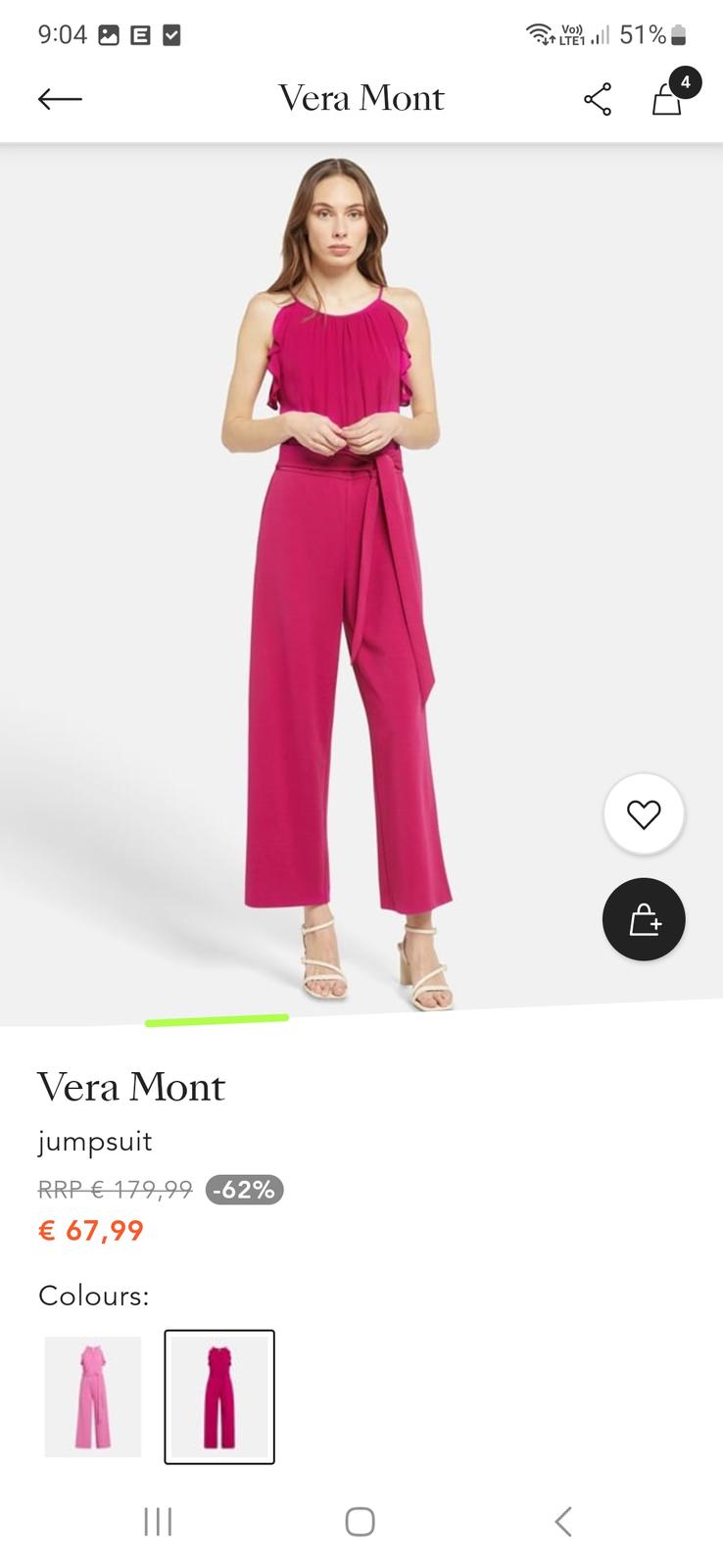The width and height of the screenshot is (723, 1568).
Task: Add the jumpsuit to the bag
Action: click(644, 919)
